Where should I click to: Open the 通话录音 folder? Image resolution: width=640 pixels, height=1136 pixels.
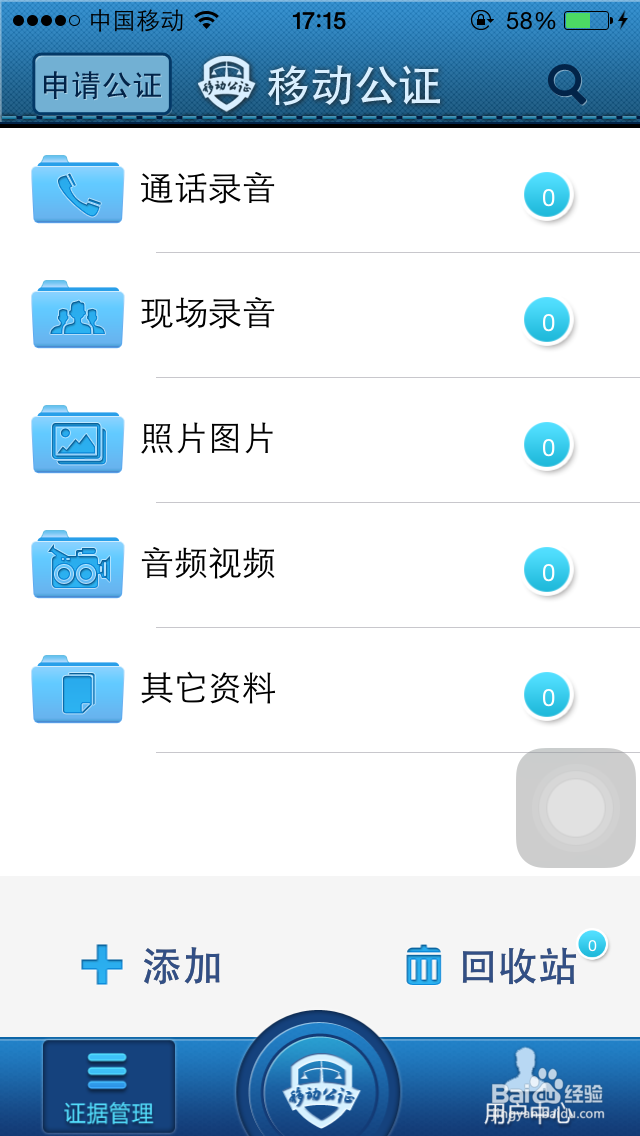[x=208, y=190]
